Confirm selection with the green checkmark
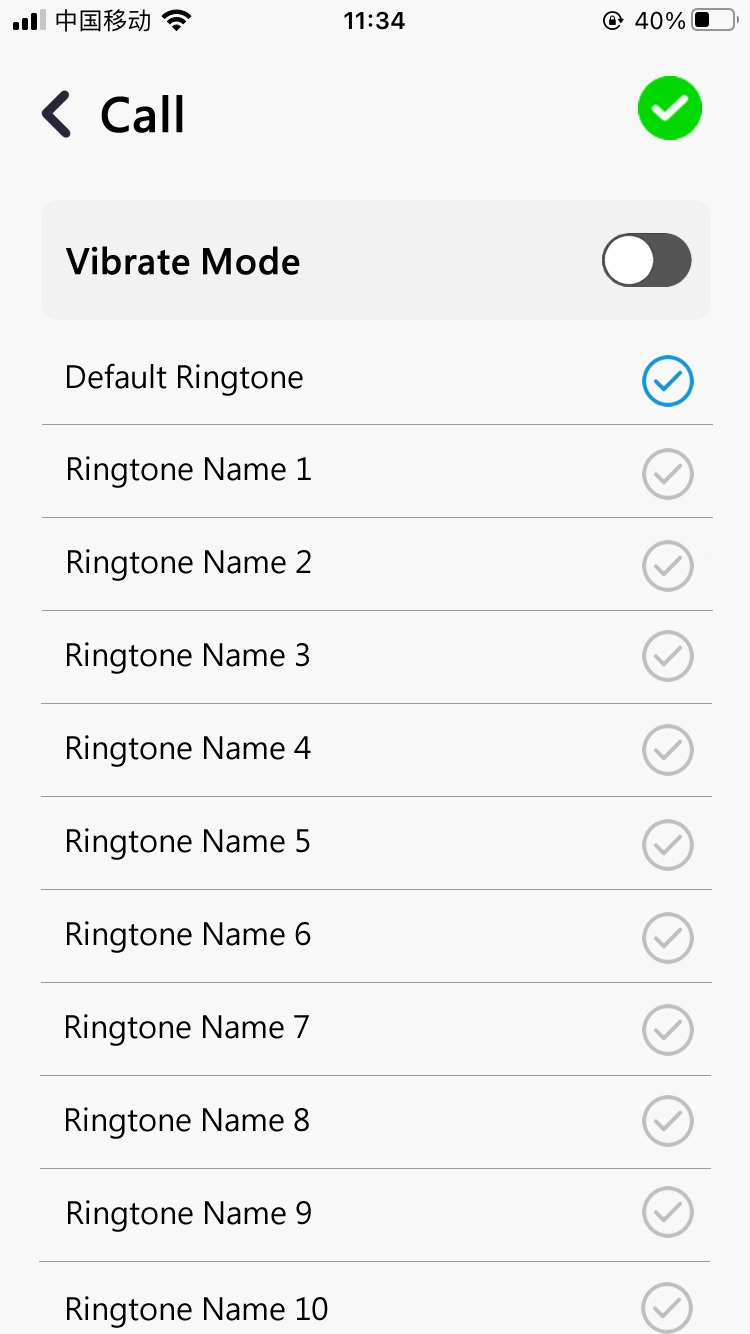Image resolution: width=750 pixels, height=1334 pixels. pos(670,108)
